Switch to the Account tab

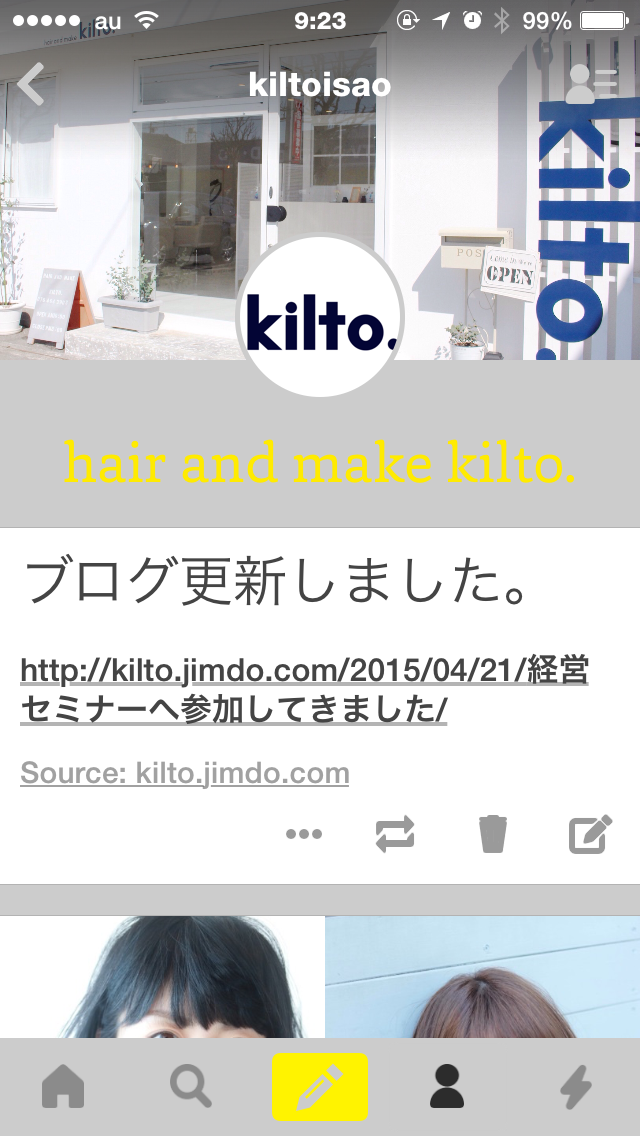click(448, 1087)
